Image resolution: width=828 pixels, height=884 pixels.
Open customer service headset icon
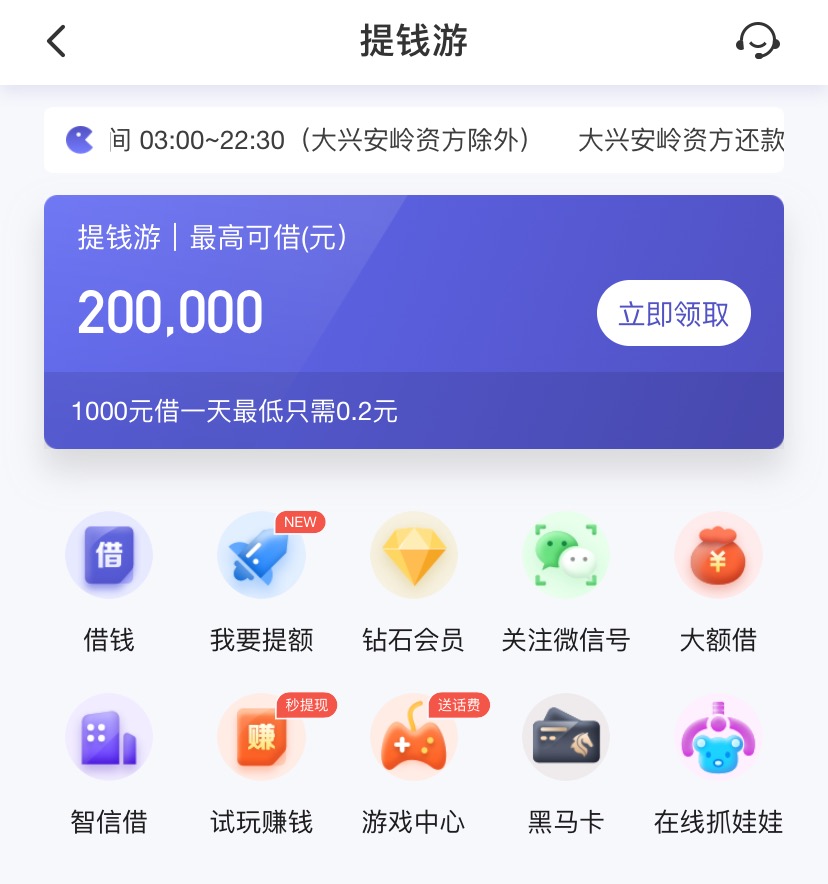[757, 42]
